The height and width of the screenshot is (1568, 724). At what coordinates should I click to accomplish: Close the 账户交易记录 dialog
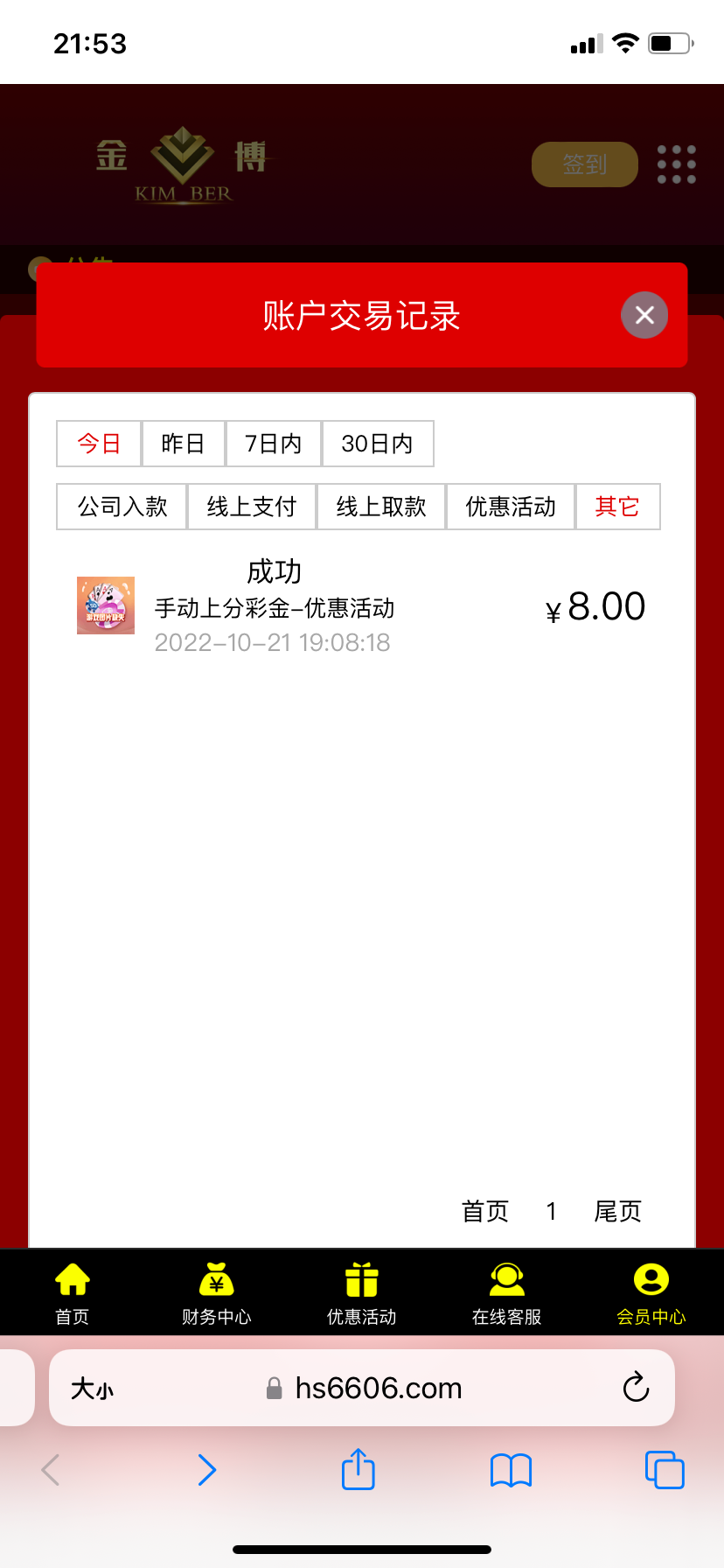(644, 315)
